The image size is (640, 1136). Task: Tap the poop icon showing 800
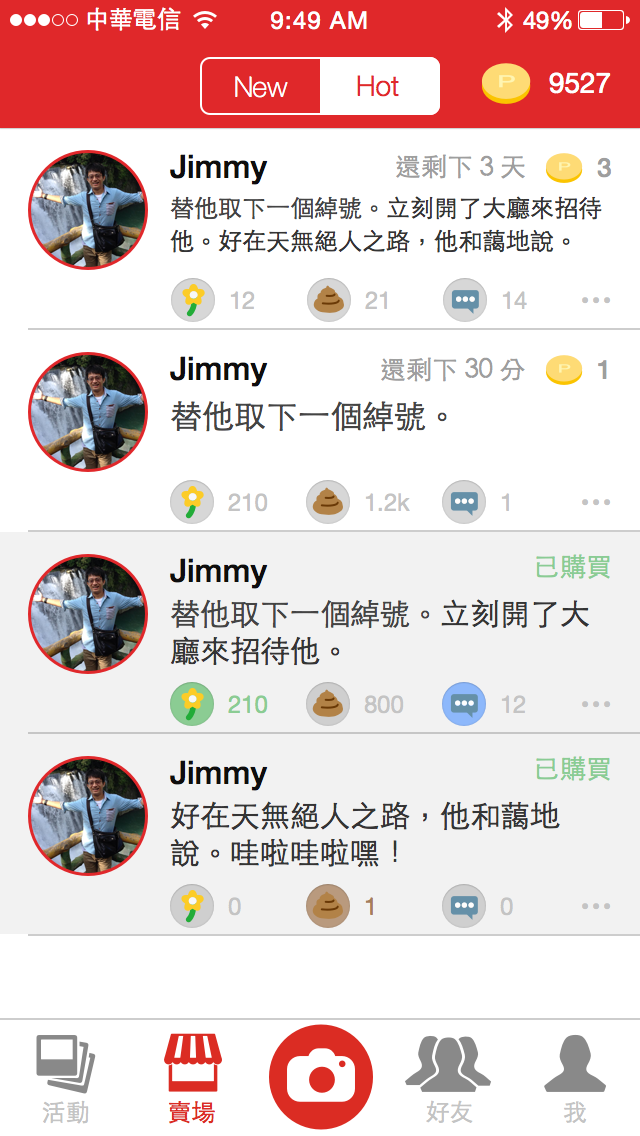coord(328,704)
